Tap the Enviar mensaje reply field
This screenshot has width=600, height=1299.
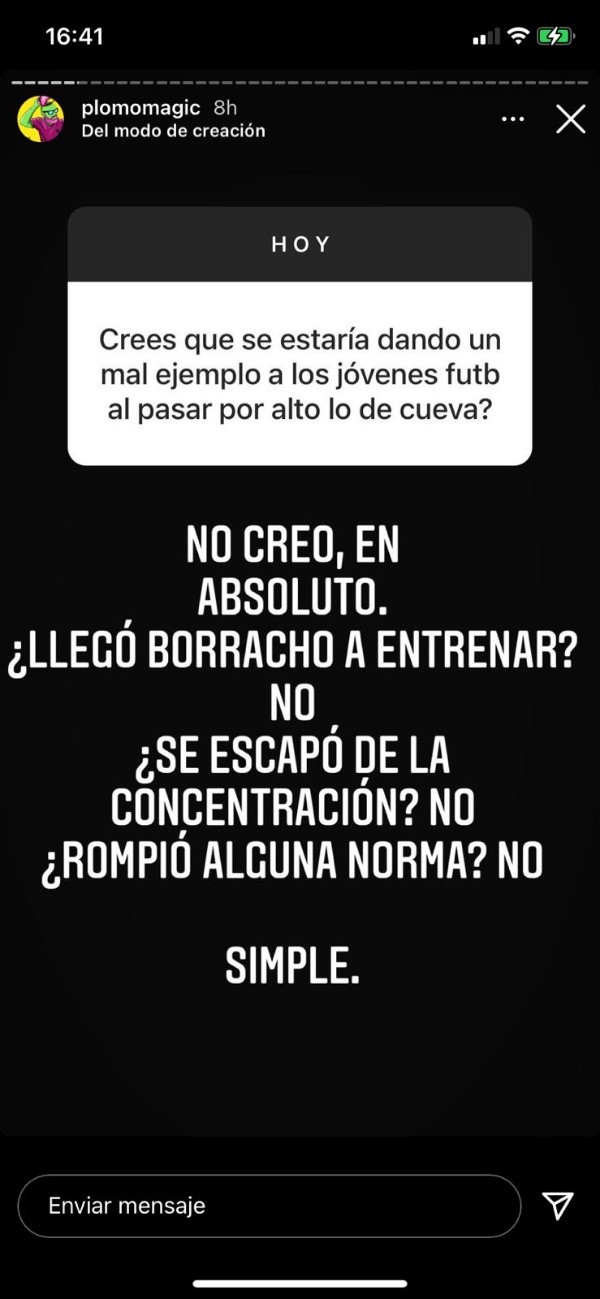(268, 1205)
